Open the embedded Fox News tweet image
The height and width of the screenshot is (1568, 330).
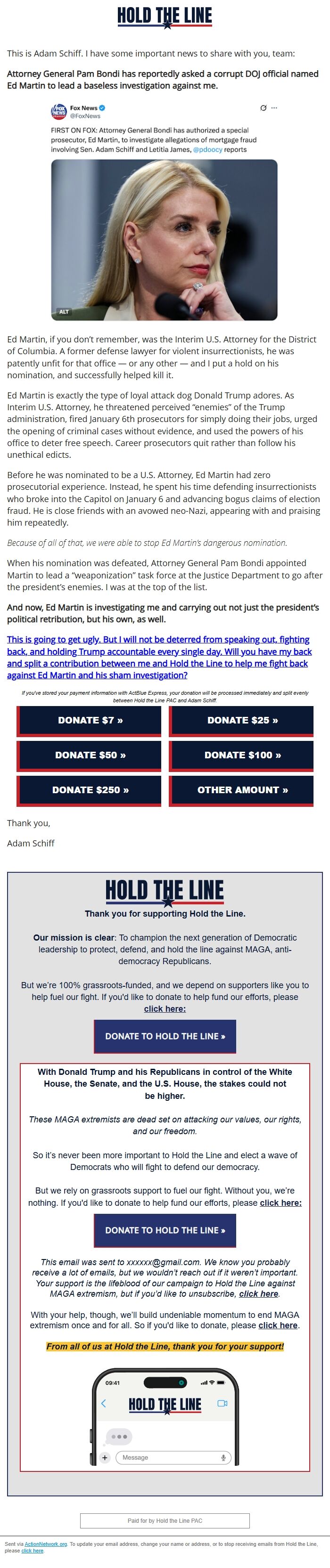tap(165, 239)
